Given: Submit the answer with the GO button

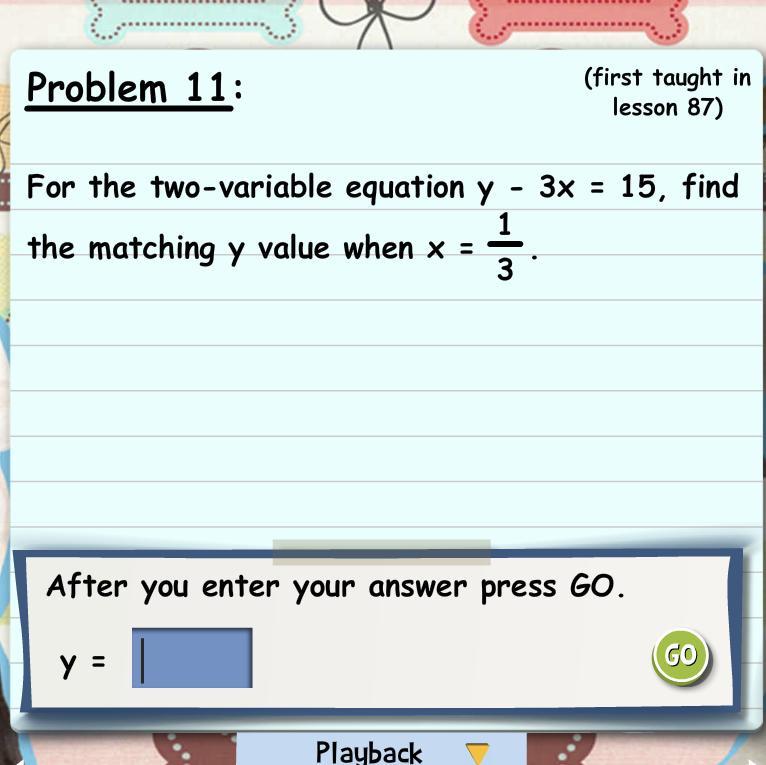Looking at the screenshot, I should click(680, 656).
